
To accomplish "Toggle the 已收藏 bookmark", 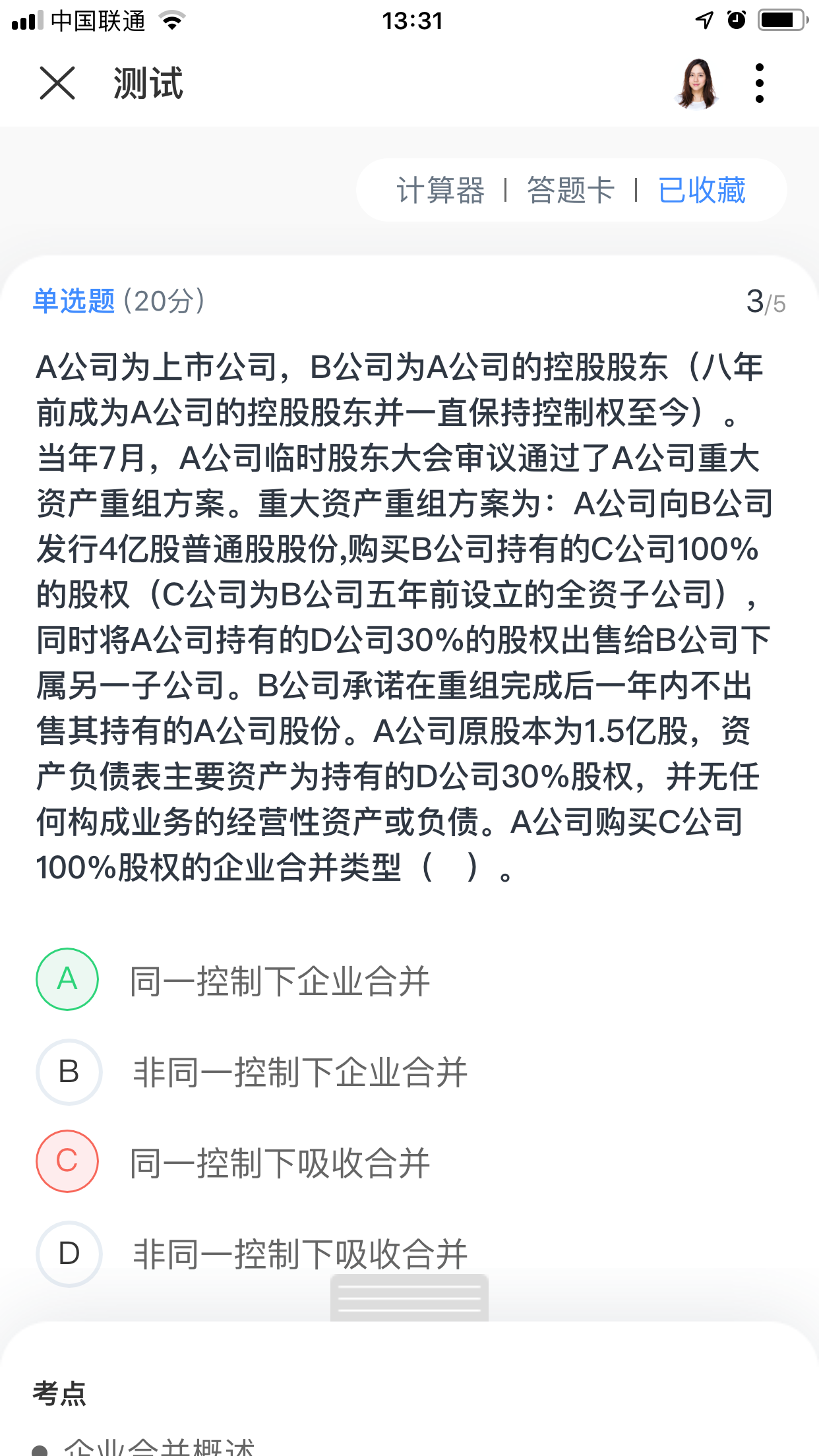I will tap(702, 191).
